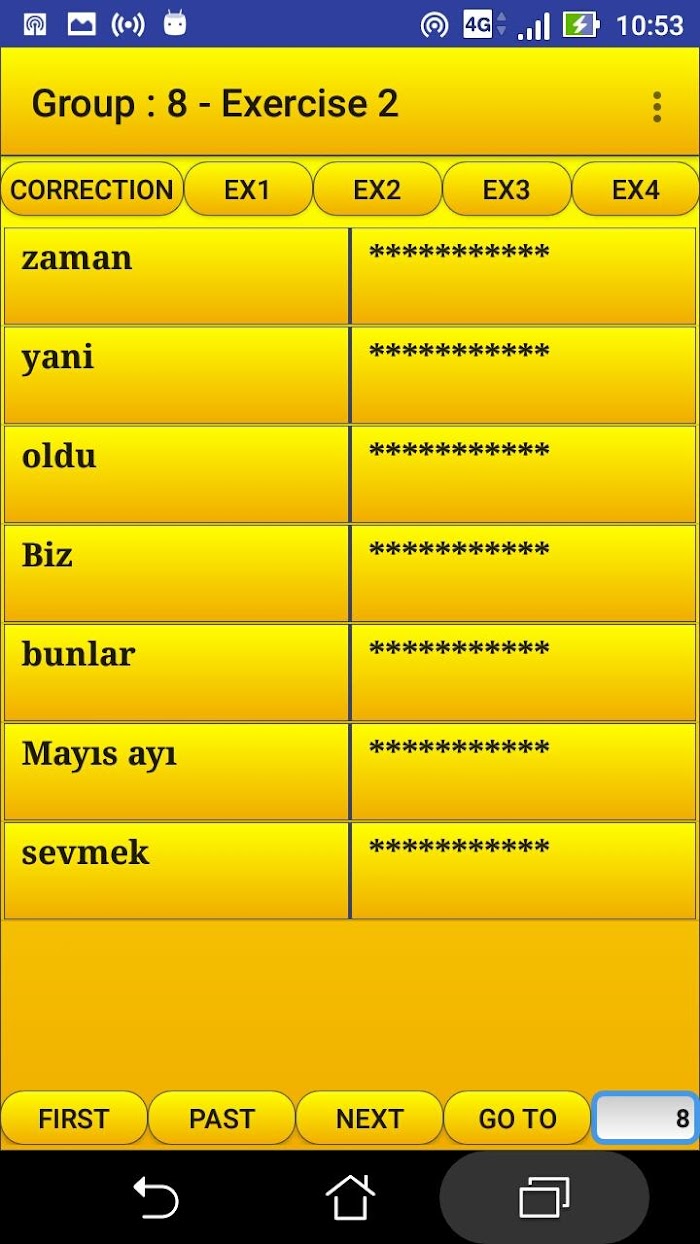700x1244 pixels.
Task: Open the recent apps view
Action: tap(544, 1197)
